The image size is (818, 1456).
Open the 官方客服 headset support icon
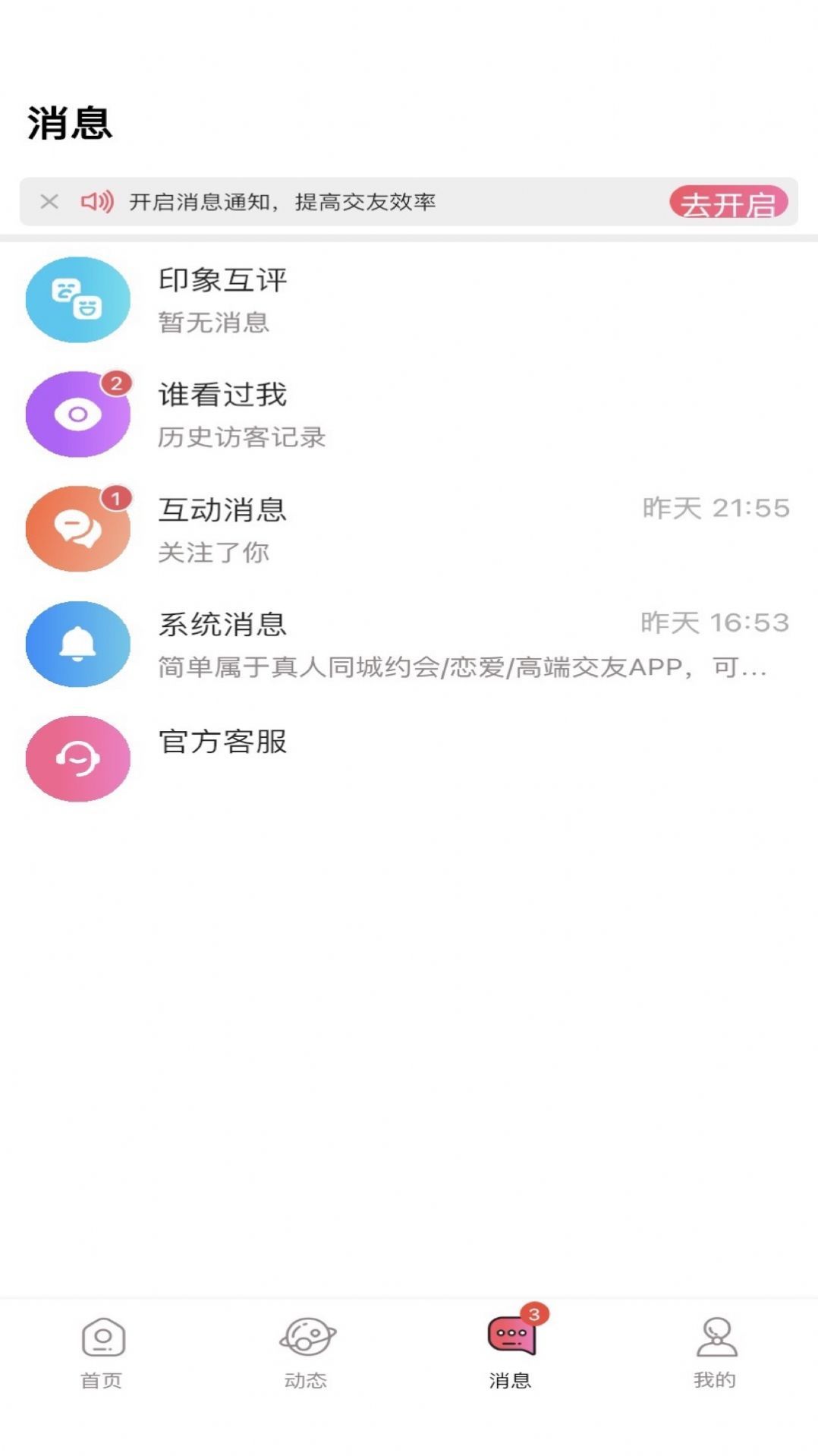pyautogui.click(x=77, y=758)
